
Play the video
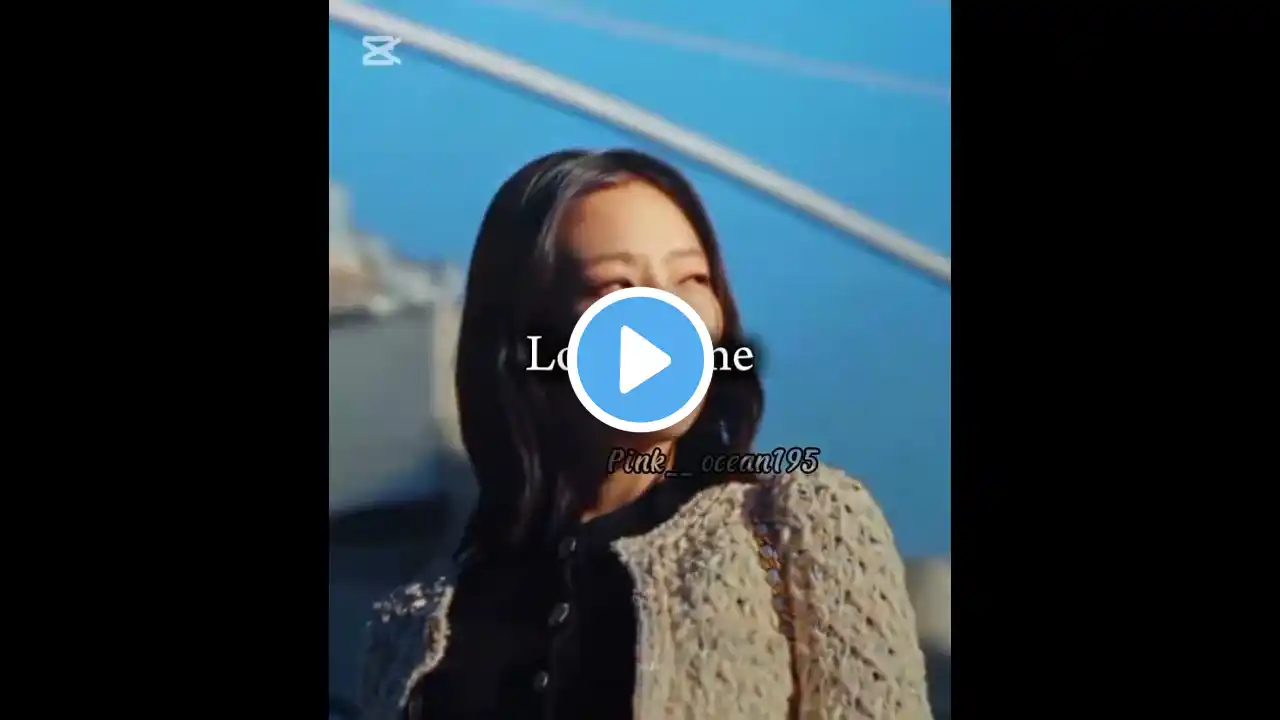(x=640, y=360)
